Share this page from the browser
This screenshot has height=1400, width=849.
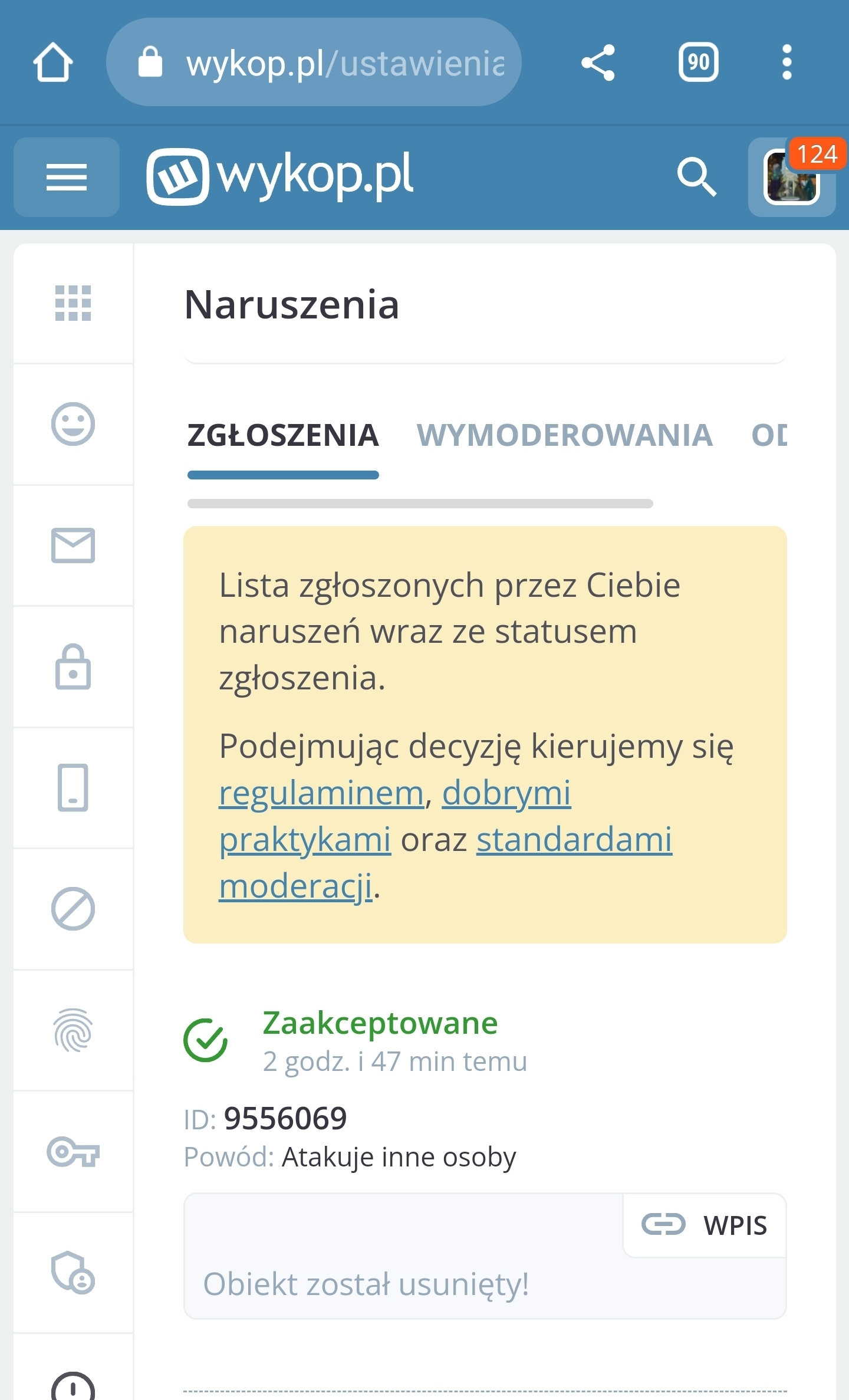(598, 62)
